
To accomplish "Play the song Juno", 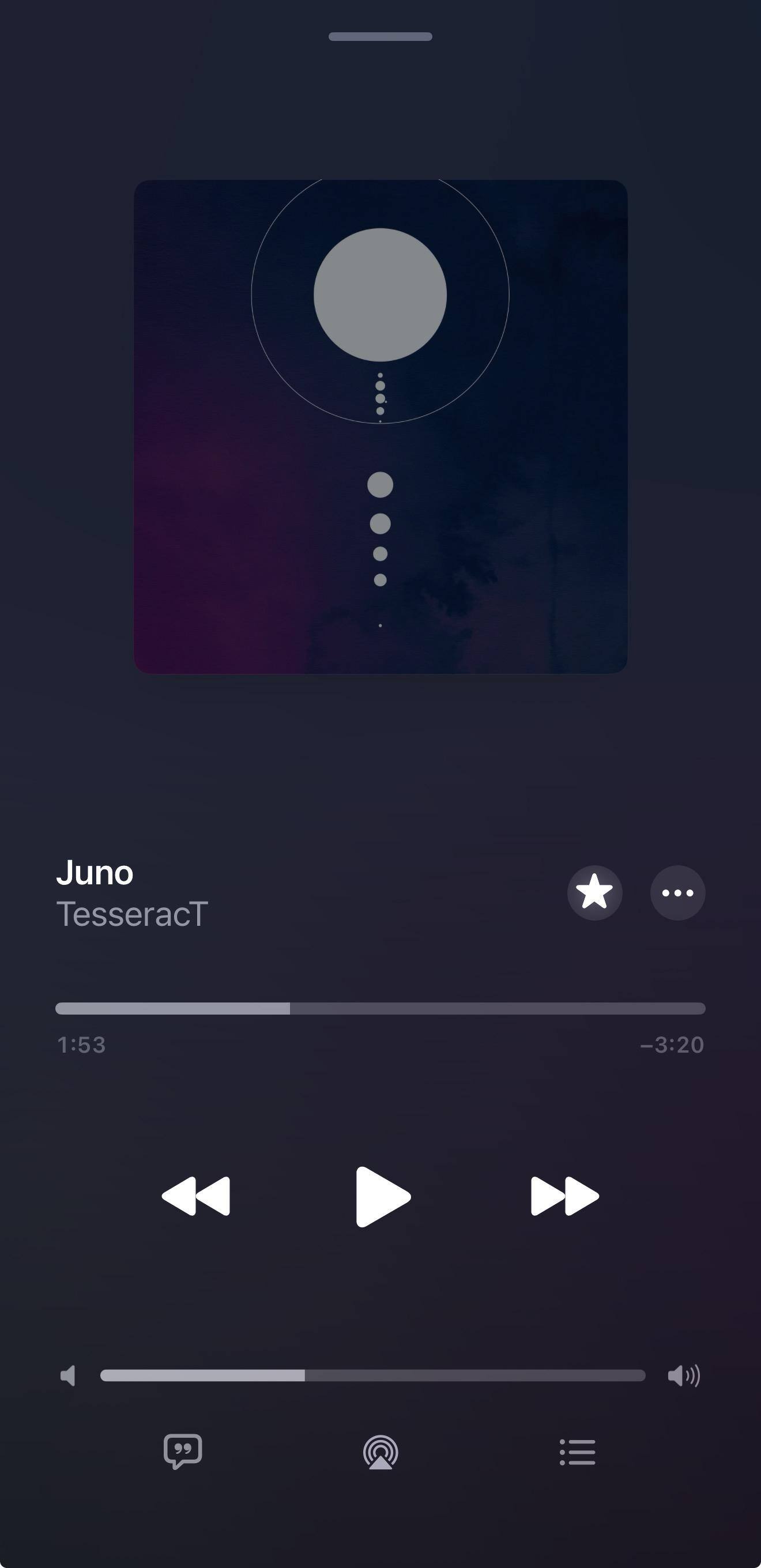I will [383, 1197].
